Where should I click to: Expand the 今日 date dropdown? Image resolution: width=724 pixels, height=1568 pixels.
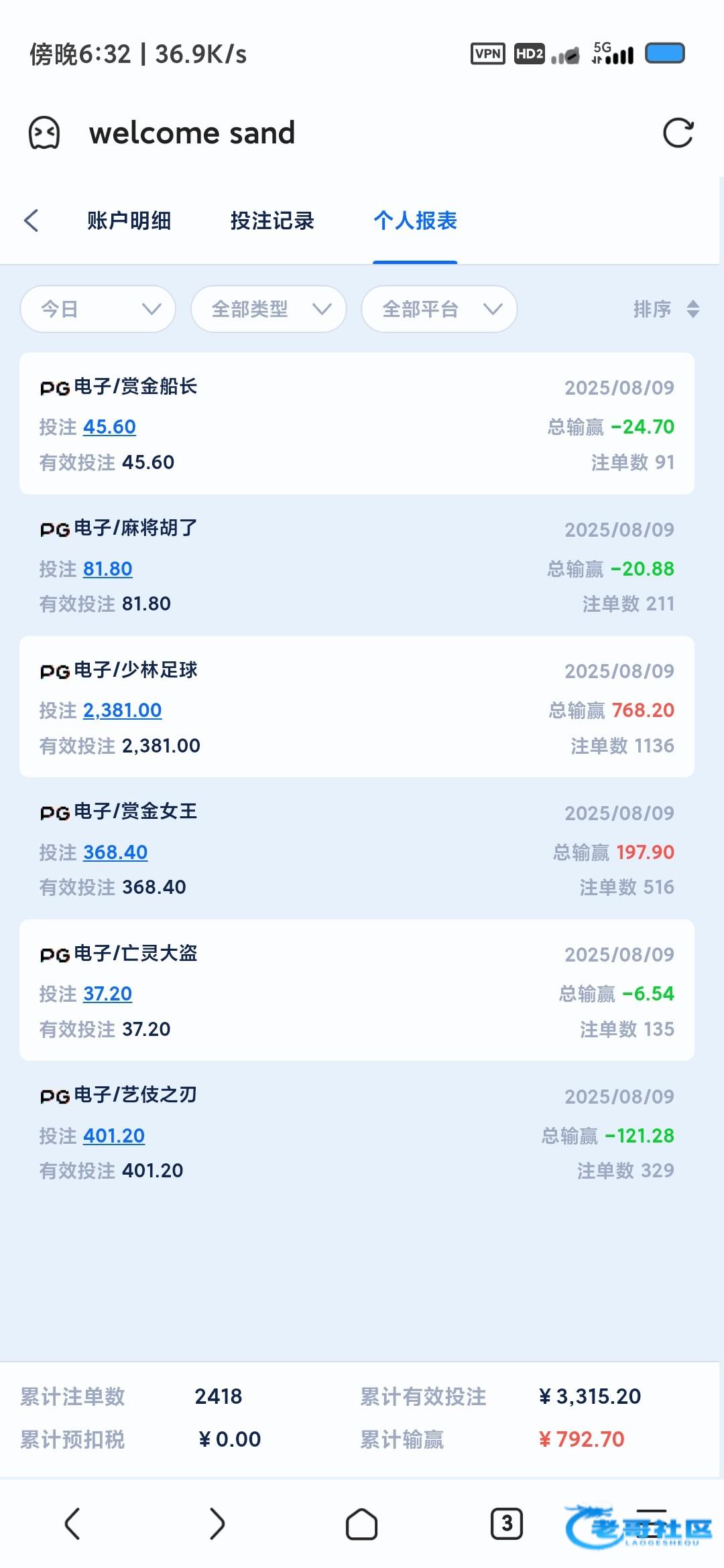98,309
